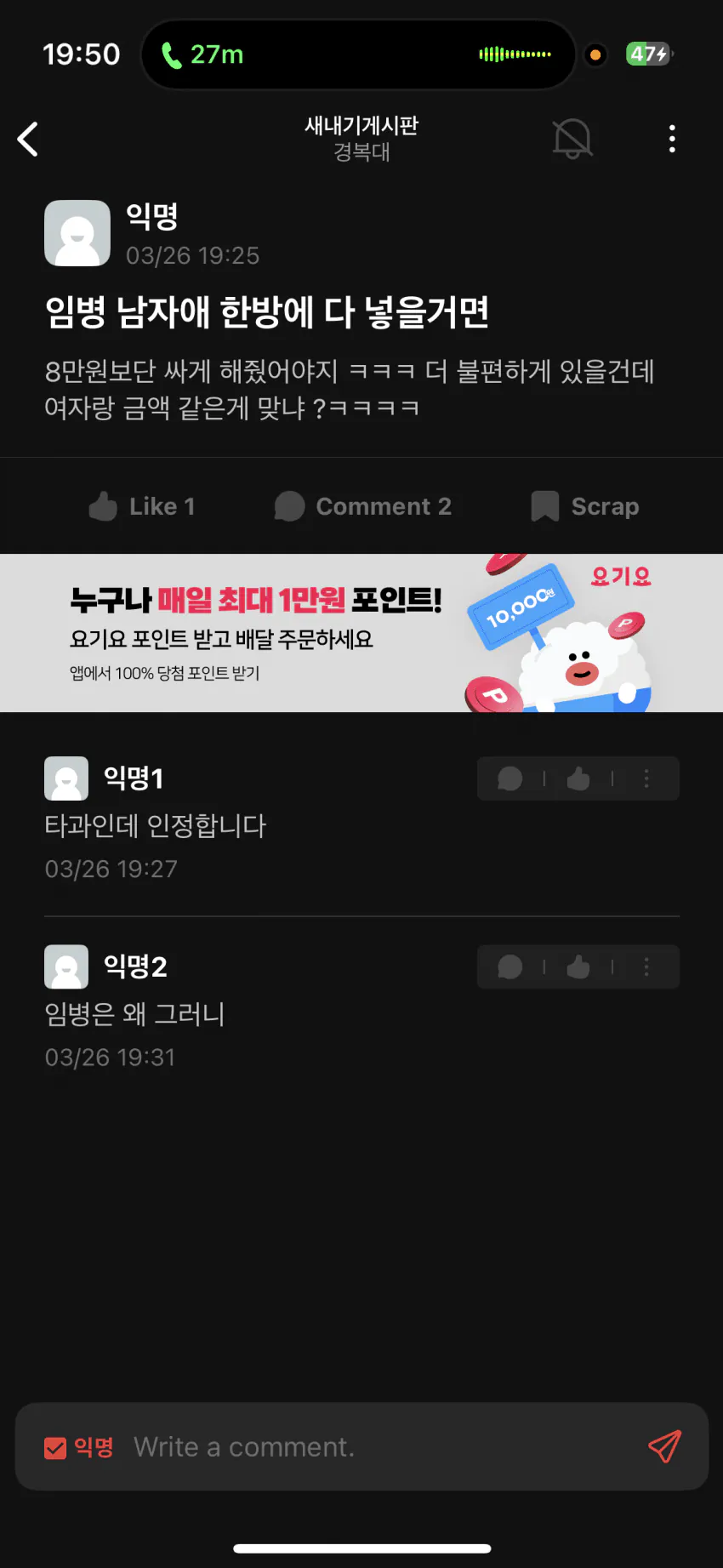Tap the 새내기게시판 board title
The width and height of the screenshot is (723, 1568).
[361, 124]
